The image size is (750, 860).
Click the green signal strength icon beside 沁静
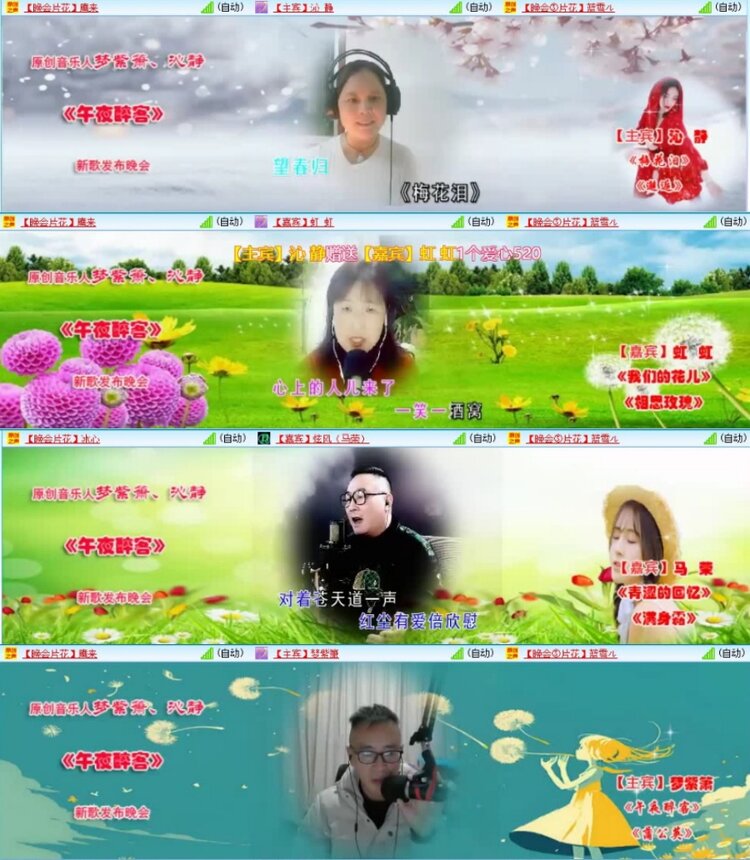456,9
